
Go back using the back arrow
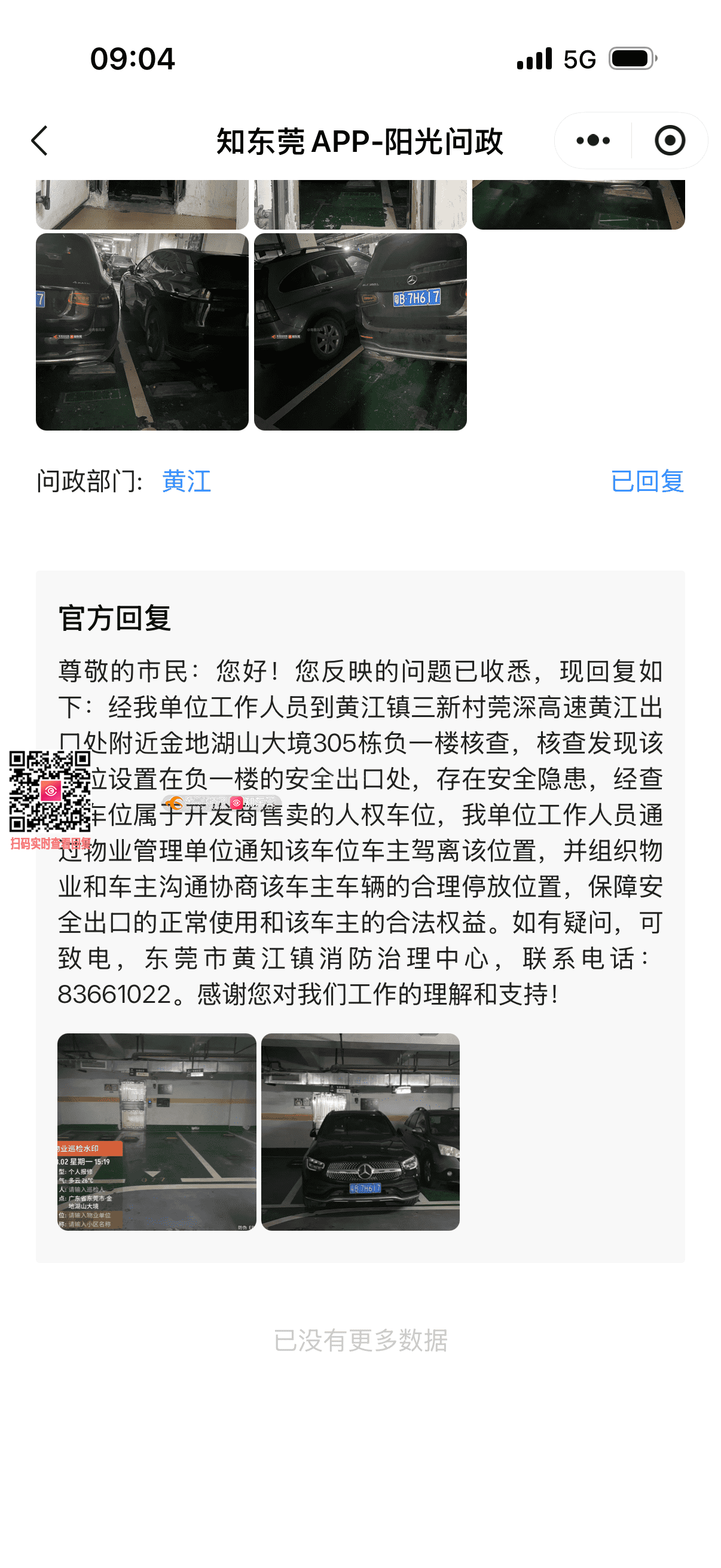[x=40, y=141]
